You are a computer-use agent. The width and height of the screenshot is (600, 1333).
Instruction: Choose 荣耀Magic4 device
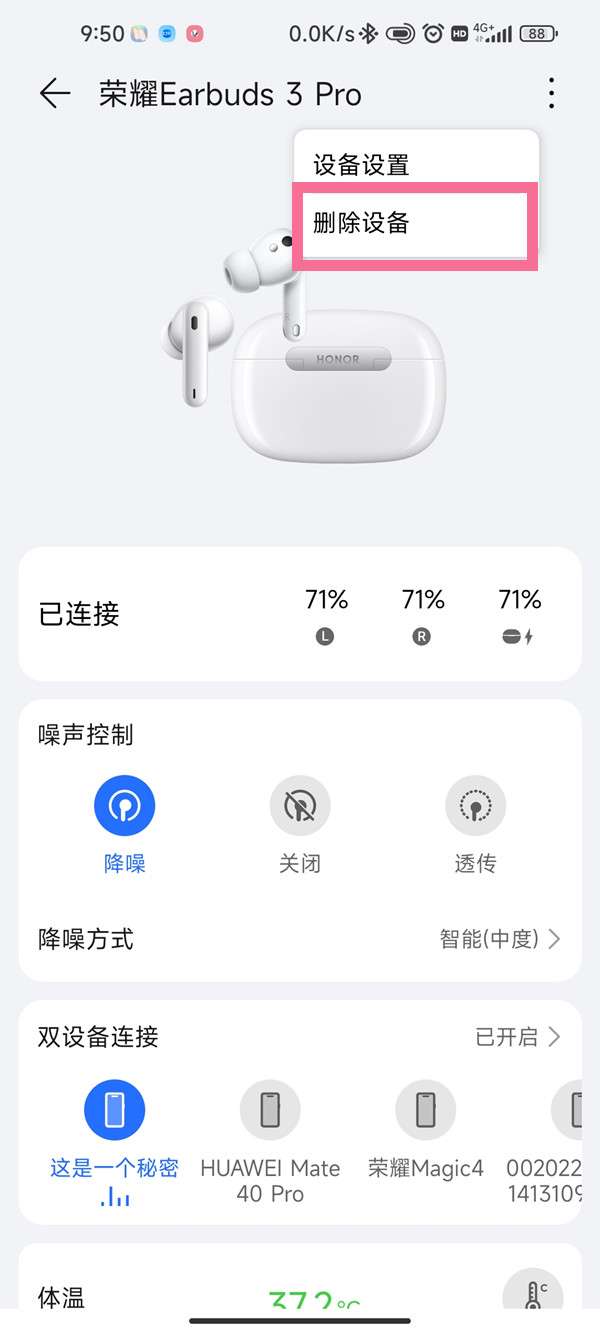pos(426,1110)
